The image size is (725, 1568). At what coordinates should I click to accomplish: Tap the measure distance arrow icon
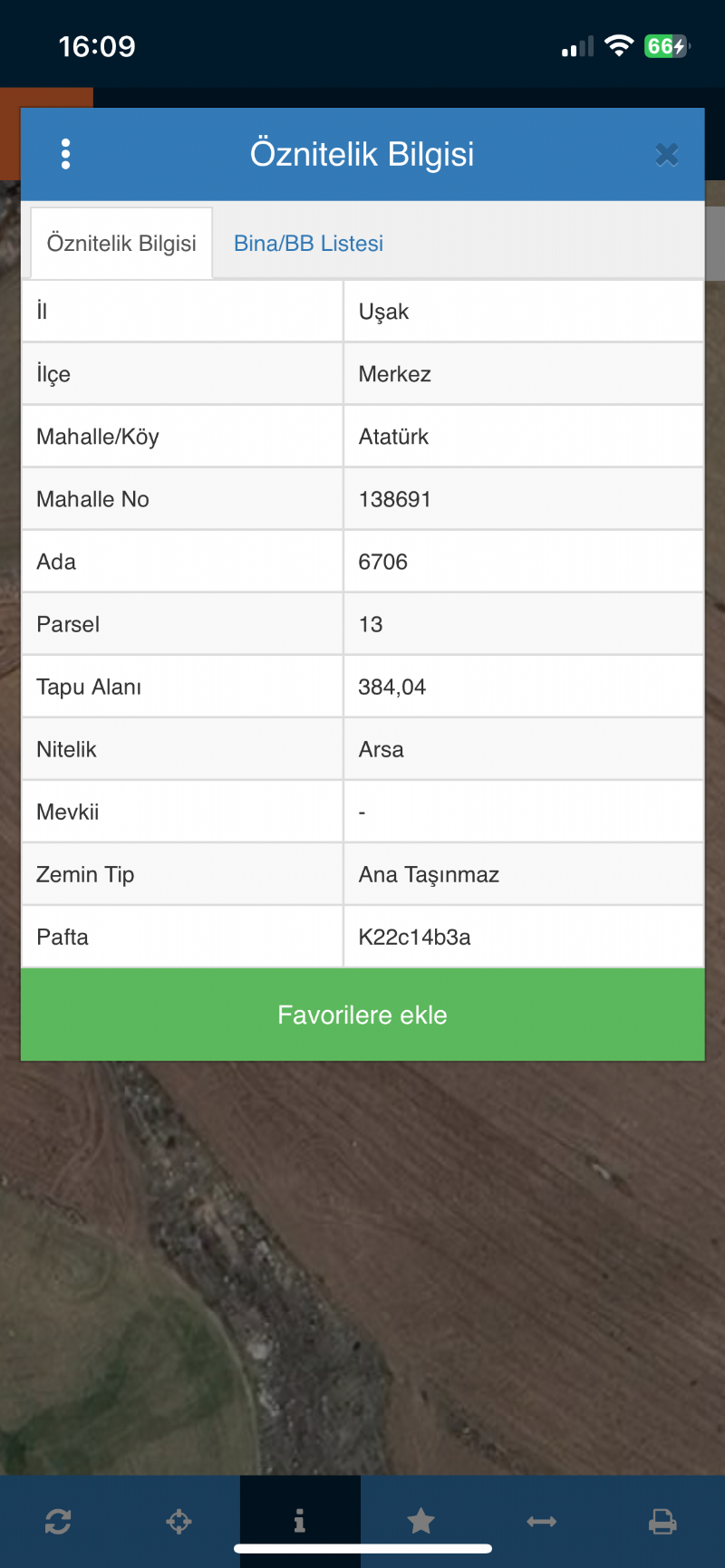pyautogui.click(x=542, y=1522)
